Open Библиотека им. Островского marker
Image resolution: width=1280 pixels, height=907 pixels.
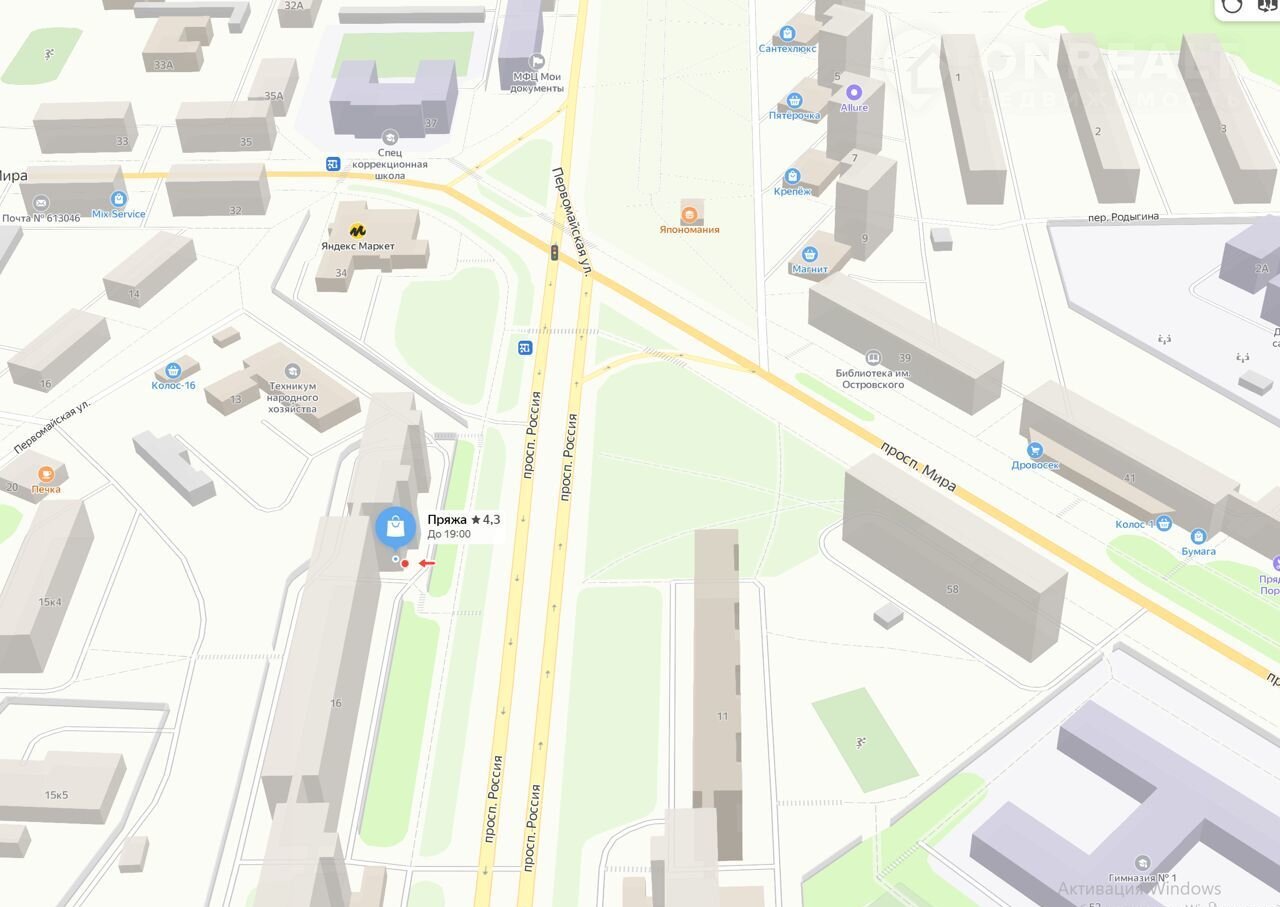tap(872, 357)
